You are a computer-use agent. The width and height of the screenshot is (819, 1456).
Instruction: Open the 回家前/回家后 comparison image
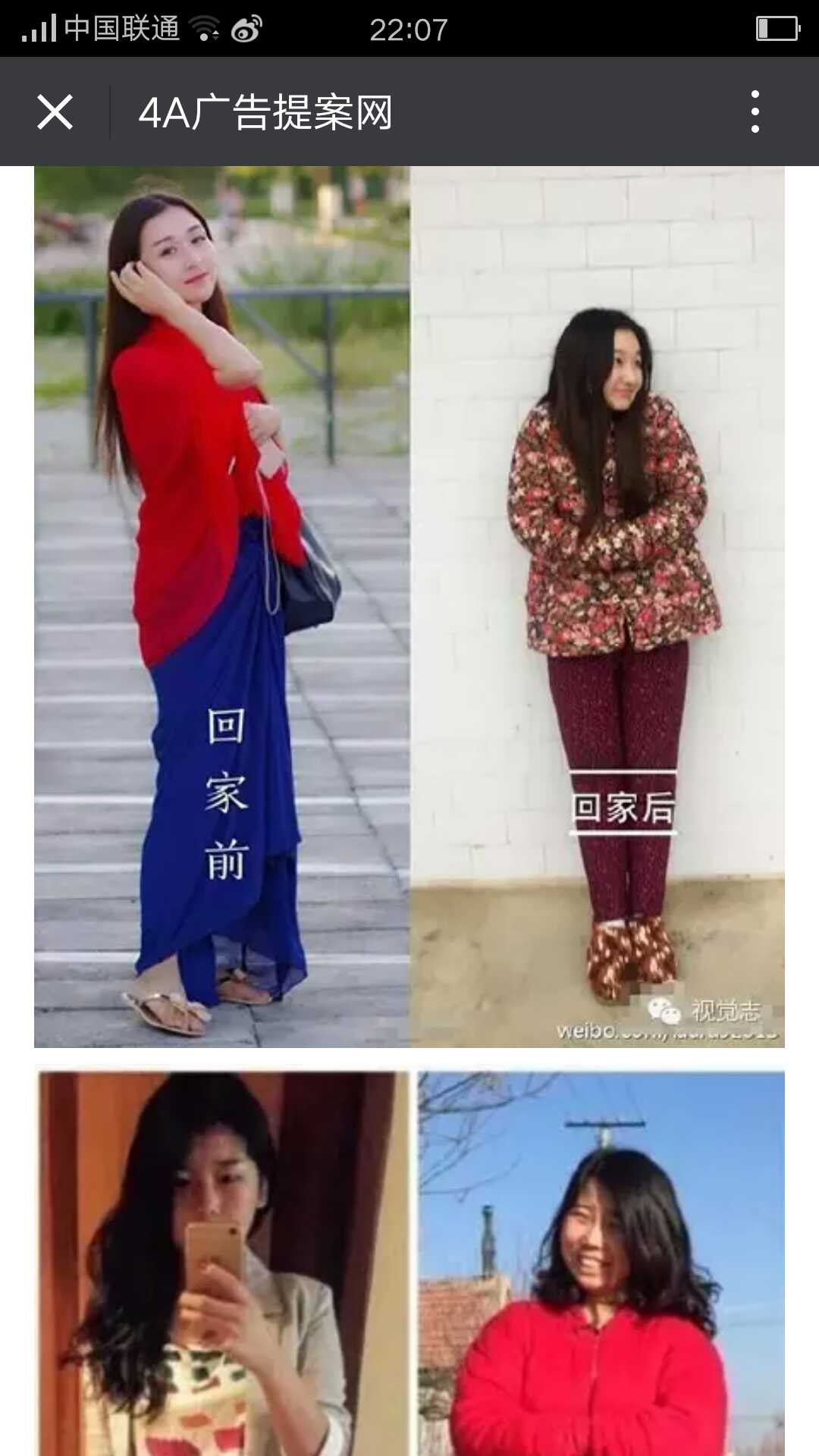click(x=409, y=607)
